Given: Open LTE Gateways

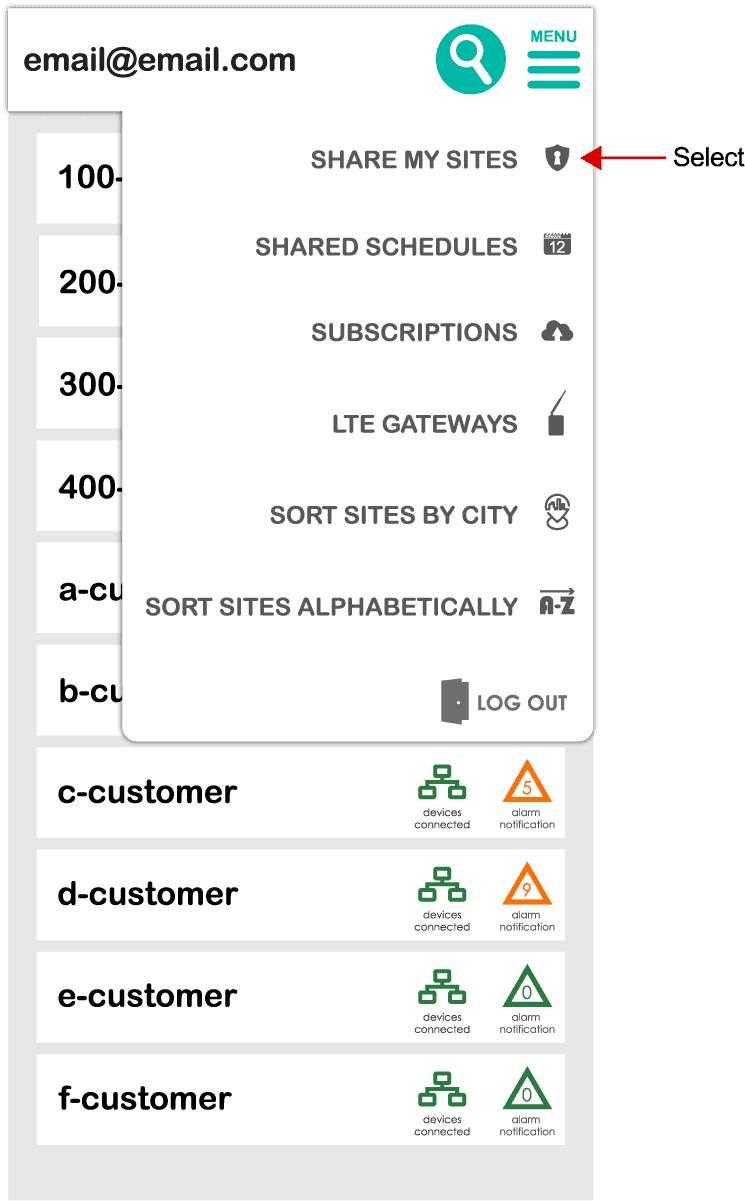Looking at the screenshot, I should (x=450, y=418).
